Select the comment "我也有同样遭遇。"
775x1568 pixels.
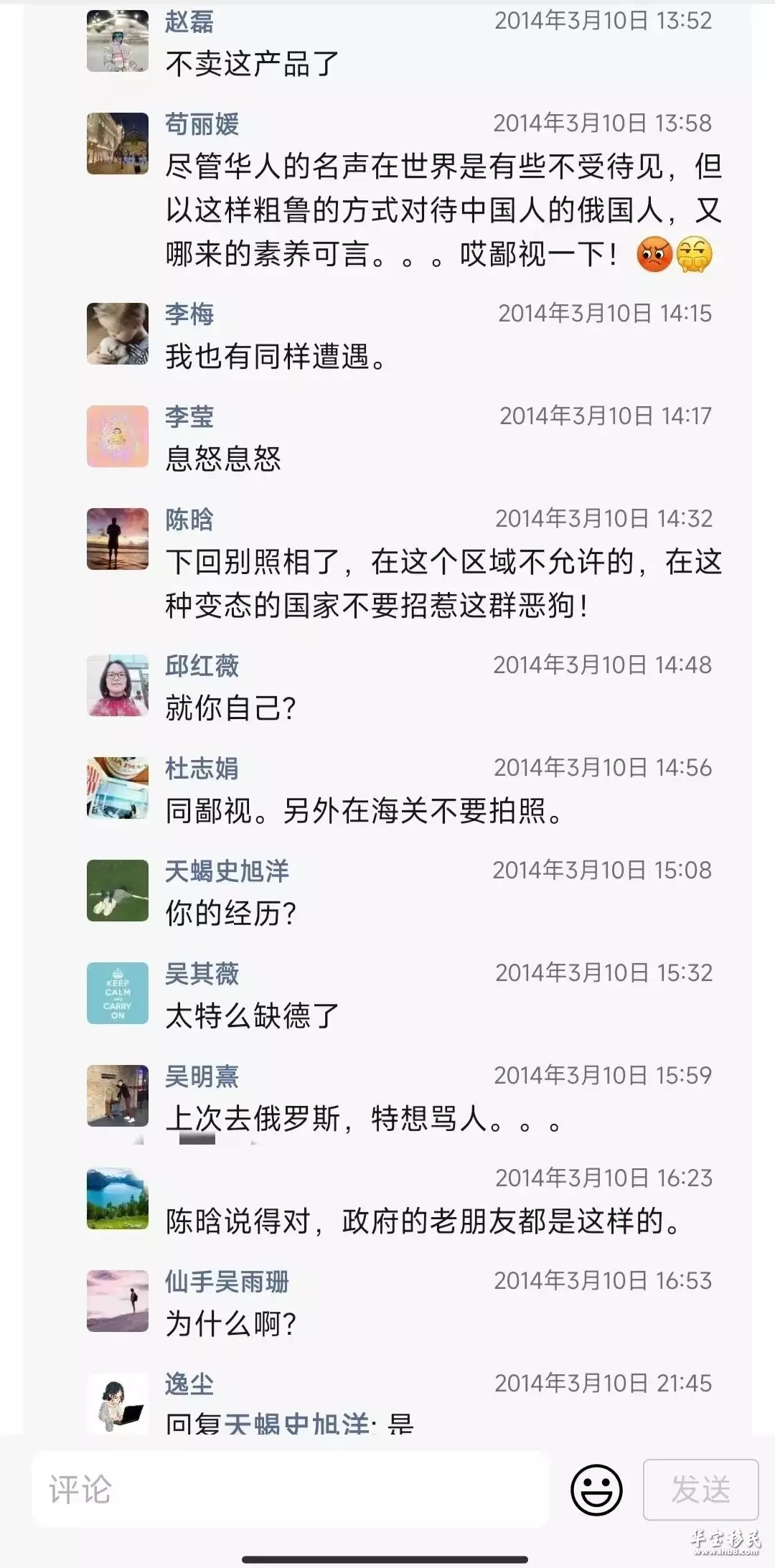point(276,357)
